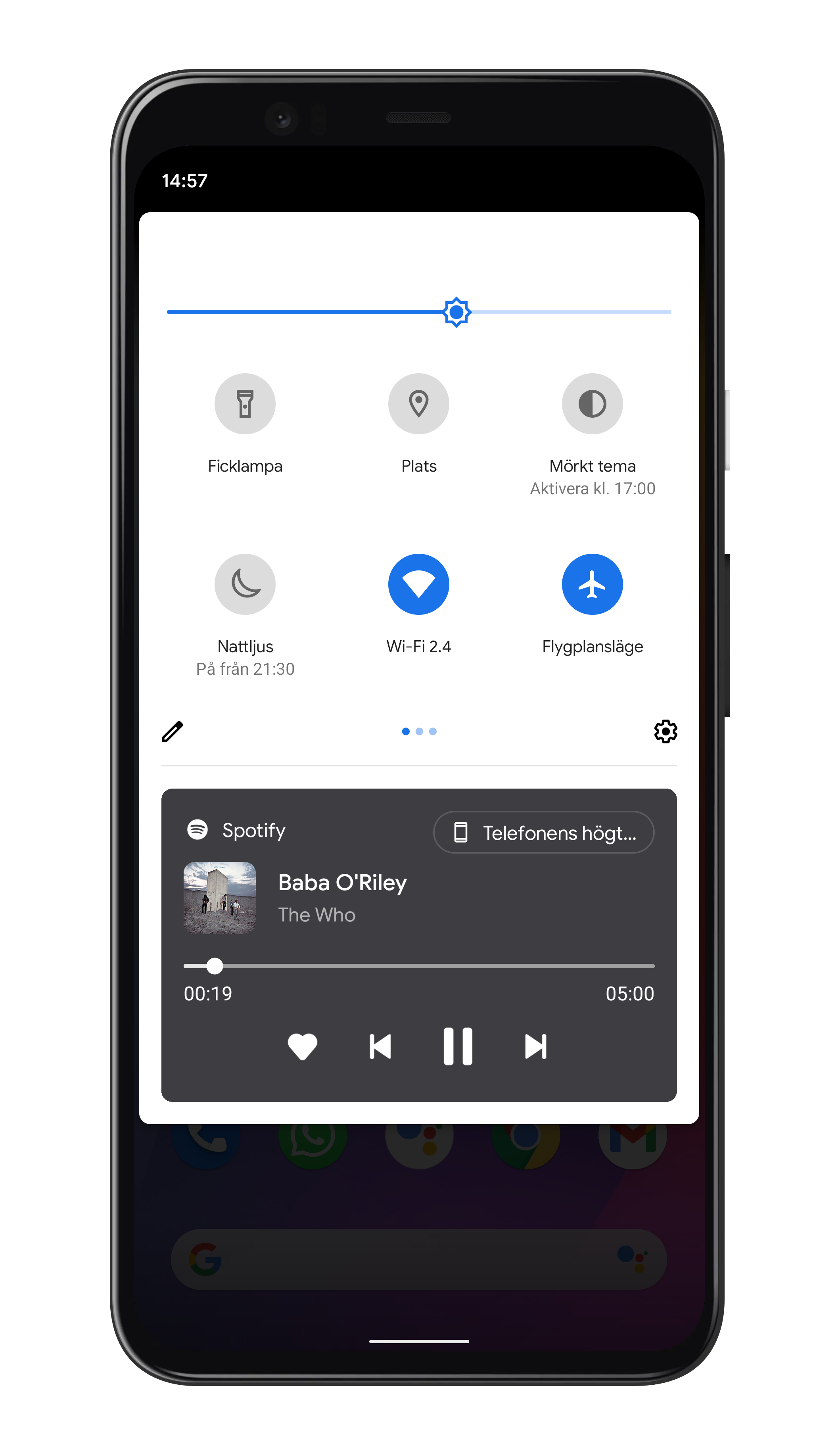Disable Flygplansläge airplane mode
The width and height of the screenshot is (840, 1455).
point(593,584)
